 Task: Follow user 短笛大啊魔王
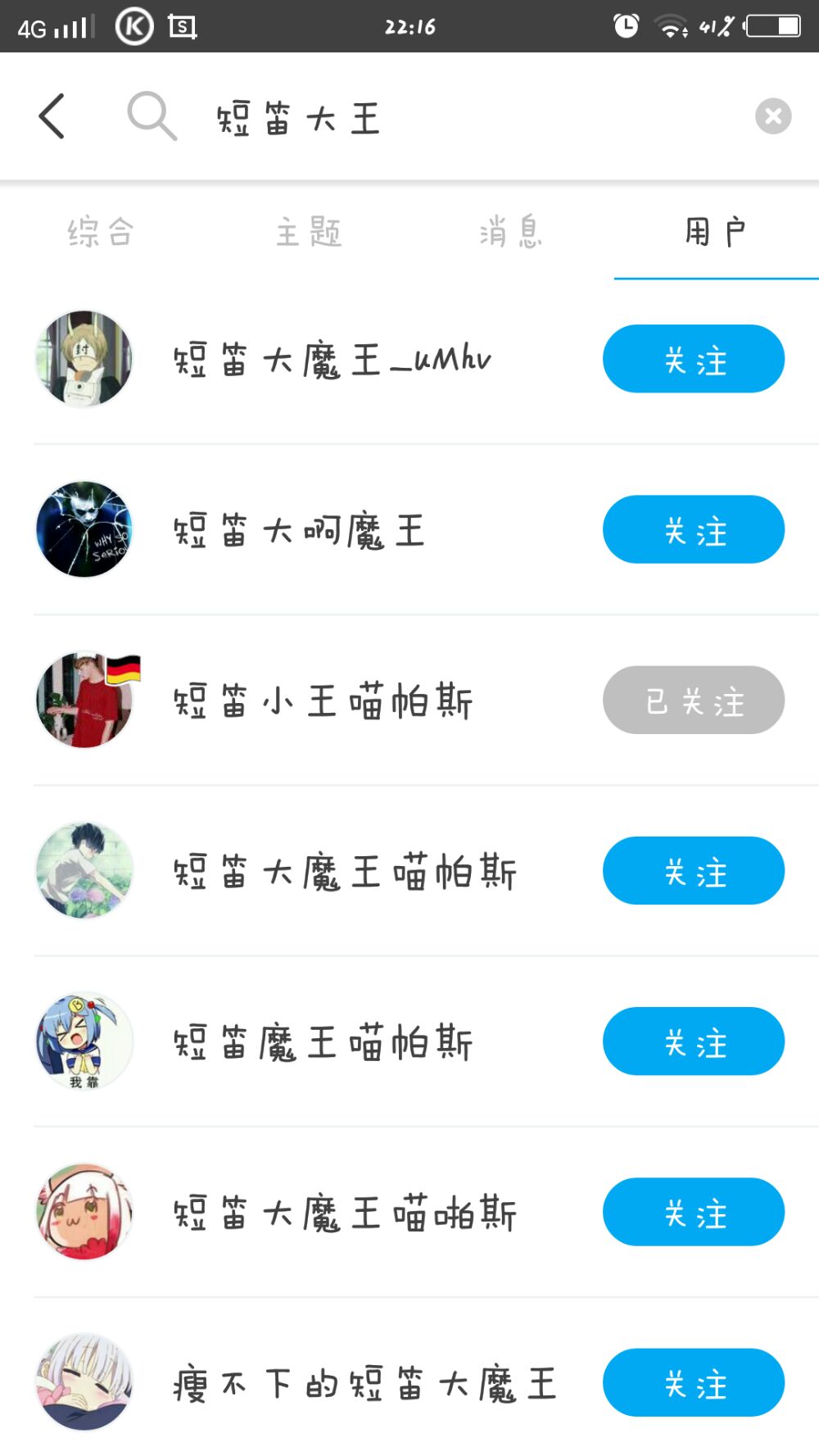click(693, 529)
